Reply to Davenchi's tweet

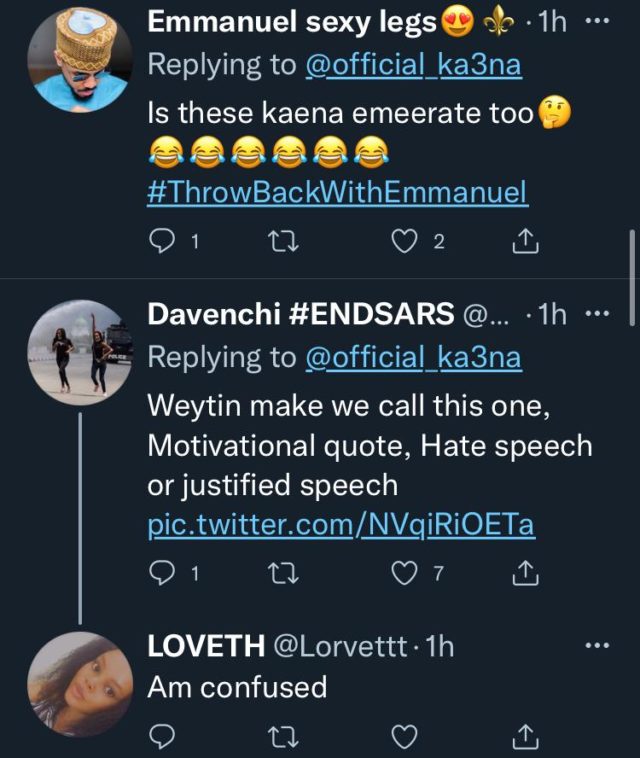pos(162,574)
